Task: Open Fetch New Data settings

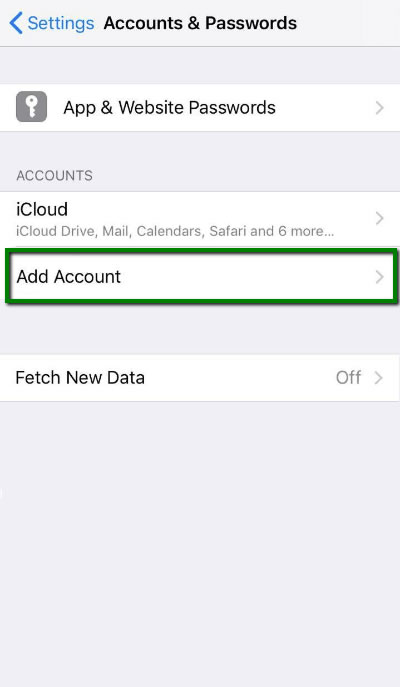Action: point(200,378)
